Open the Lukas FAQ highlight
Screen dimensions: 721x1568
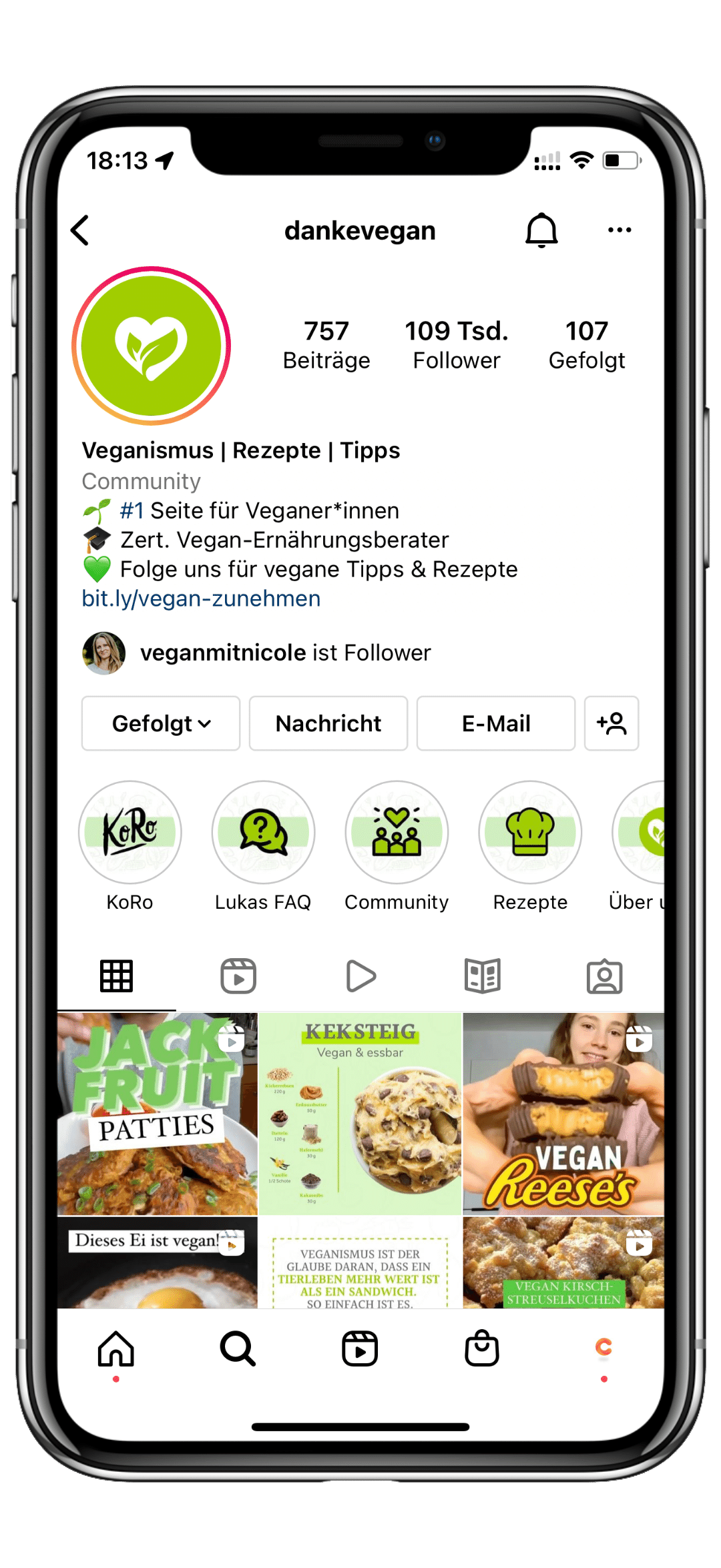click(263, 833)
